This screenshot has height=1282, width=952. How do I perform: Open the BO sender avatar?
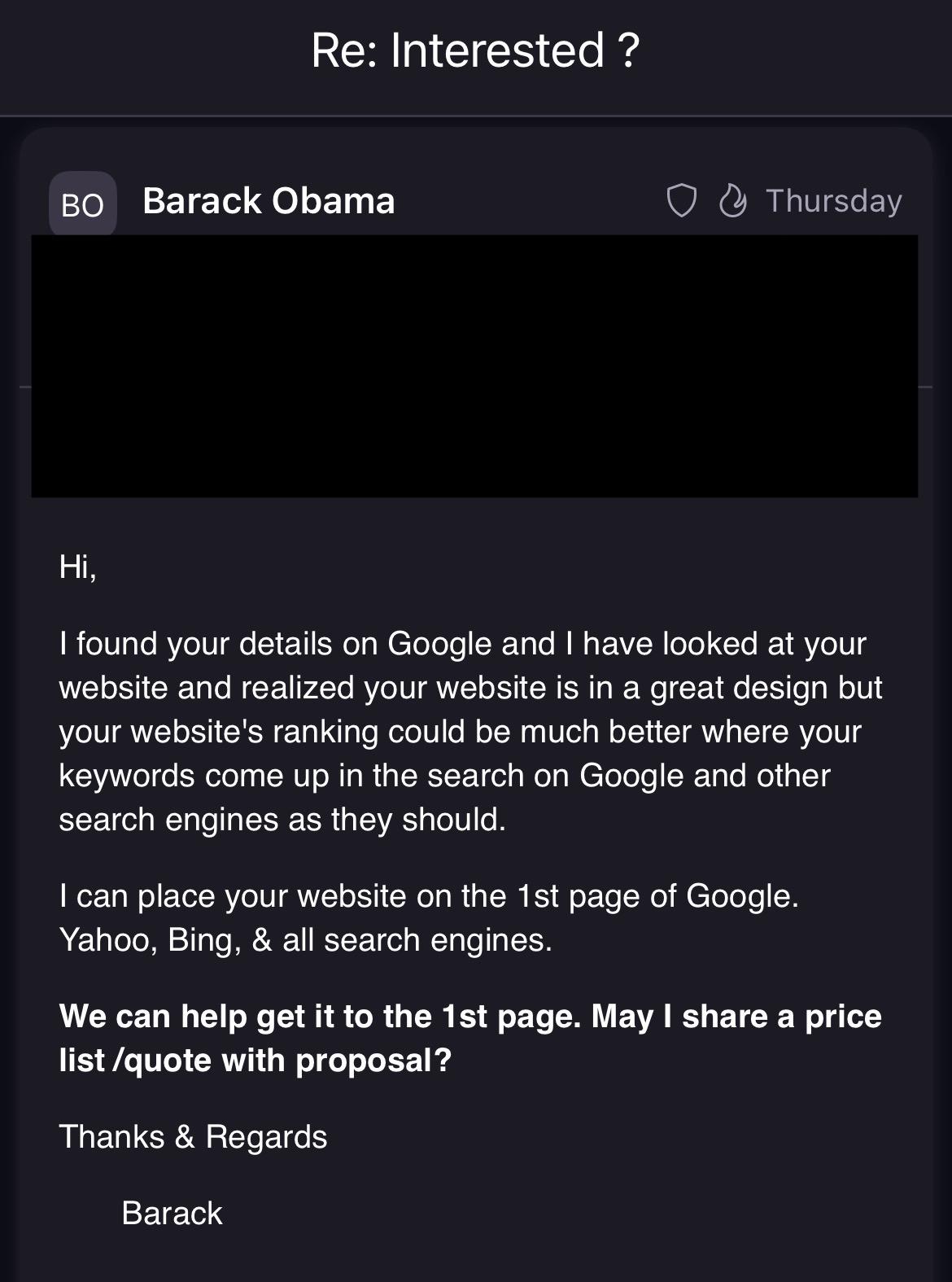click(82, 203)
